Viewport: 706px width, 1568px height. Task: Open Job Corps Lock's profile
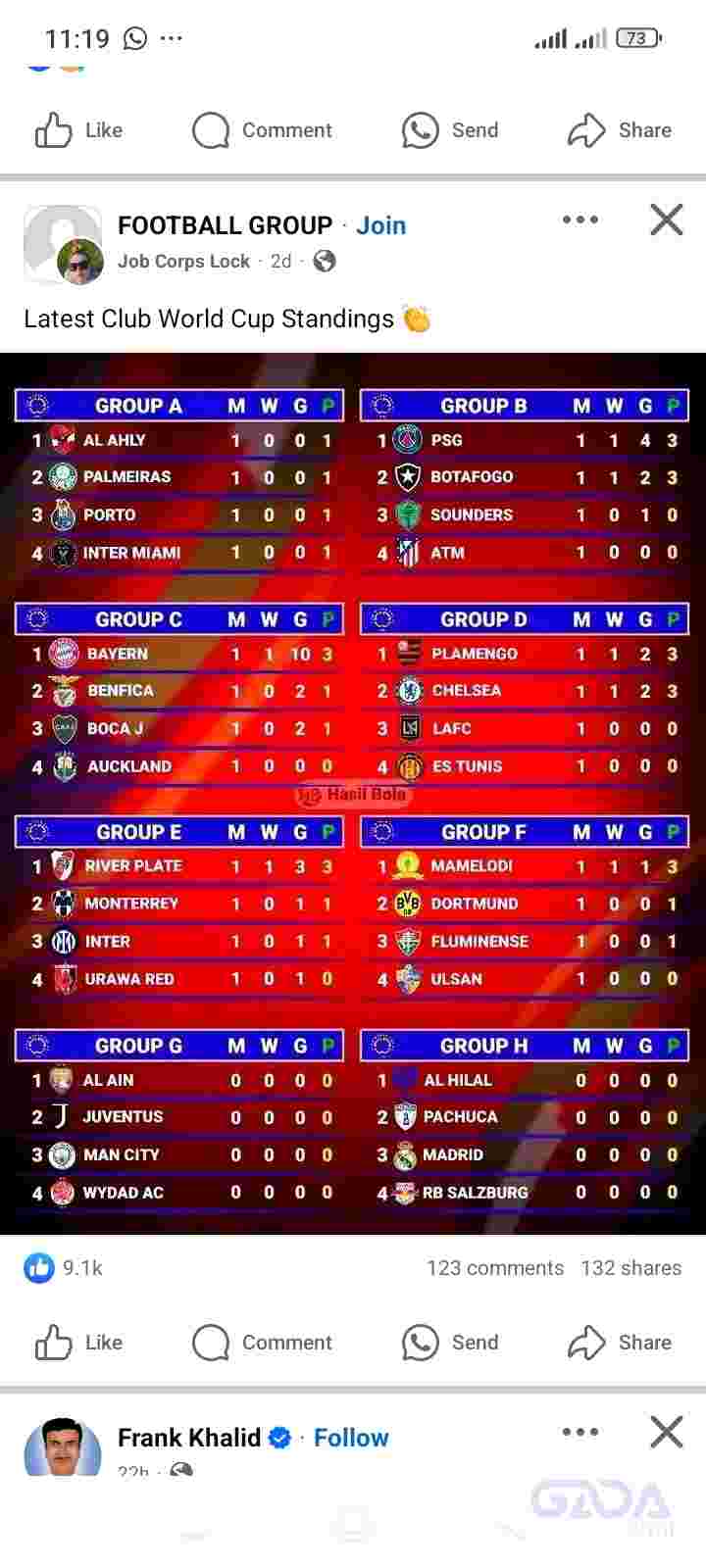(183, 261)
